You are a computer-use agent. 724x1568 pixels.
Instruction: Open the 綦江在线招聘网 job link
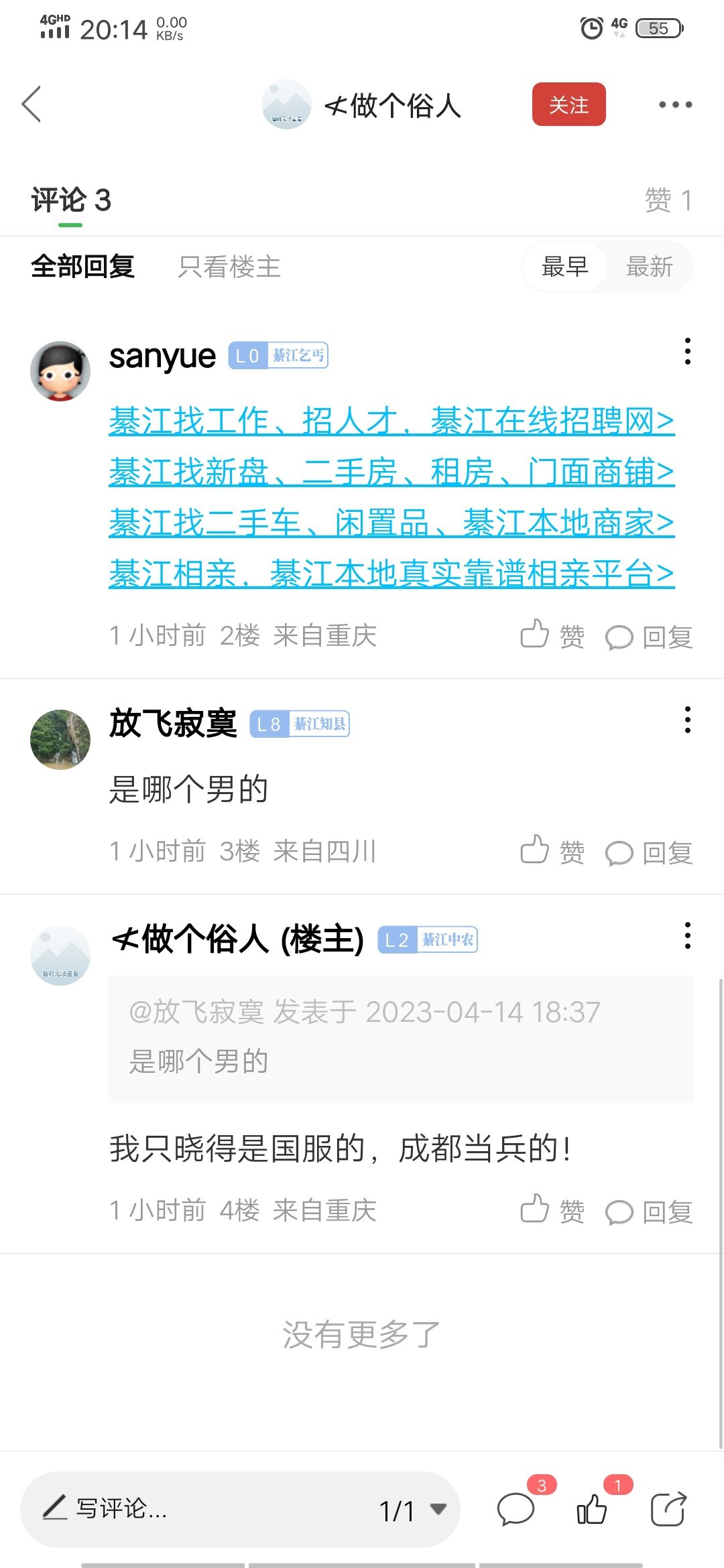point(391,421)
